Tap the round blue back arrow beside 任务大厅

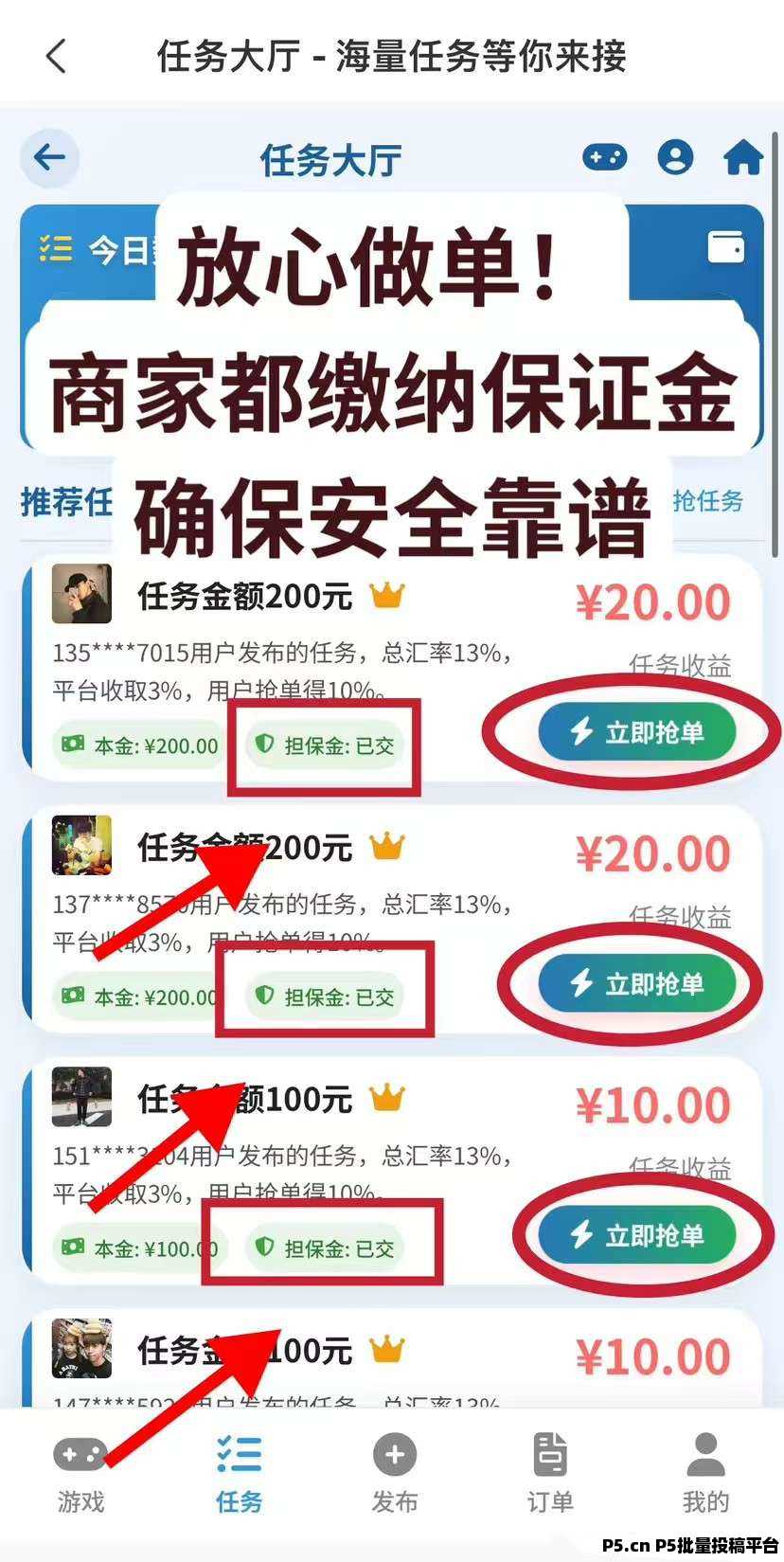pos(50,157)
